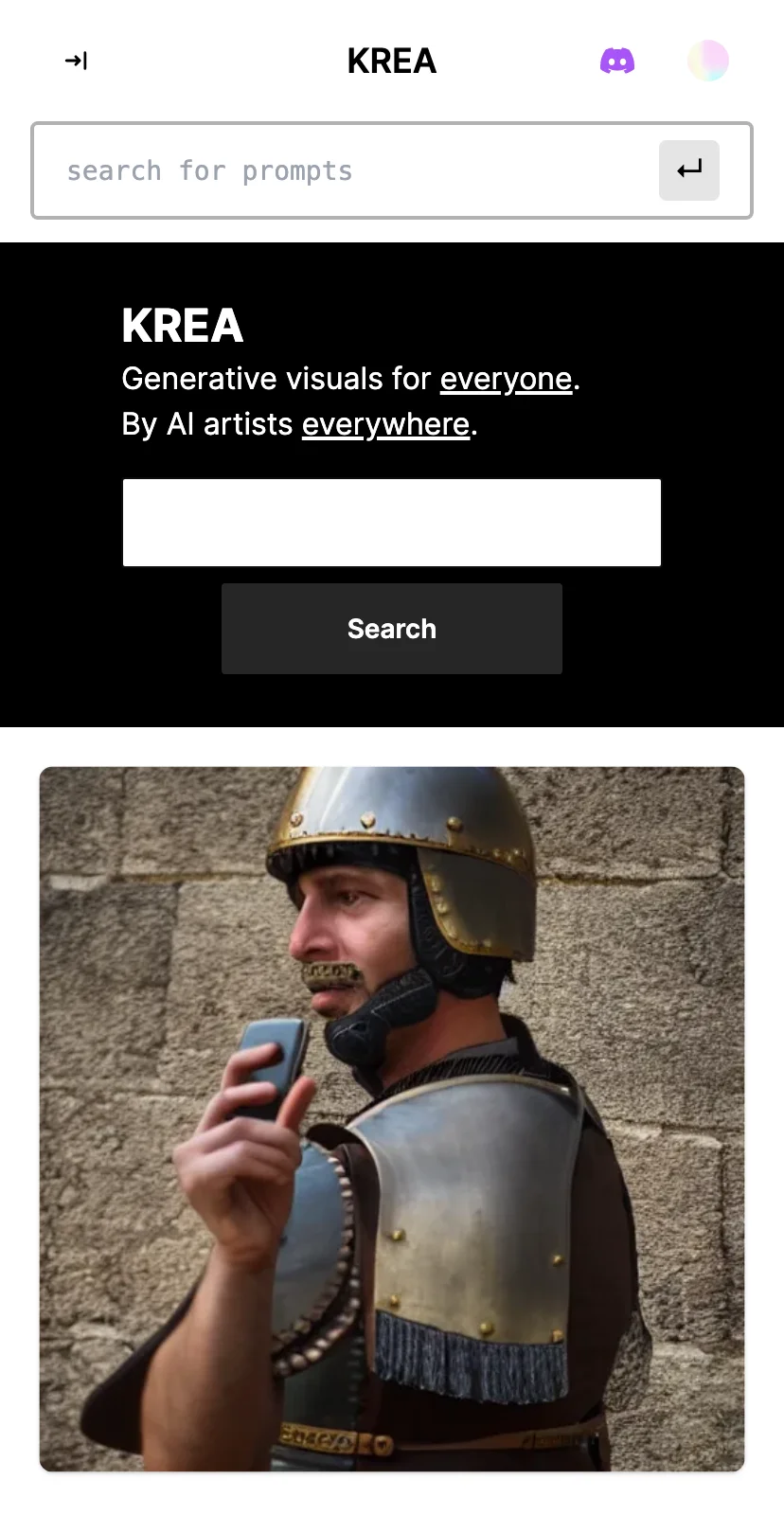
Task: Tap the KREA title in the header
Action: pyautogui.click(x=391, y=62)
